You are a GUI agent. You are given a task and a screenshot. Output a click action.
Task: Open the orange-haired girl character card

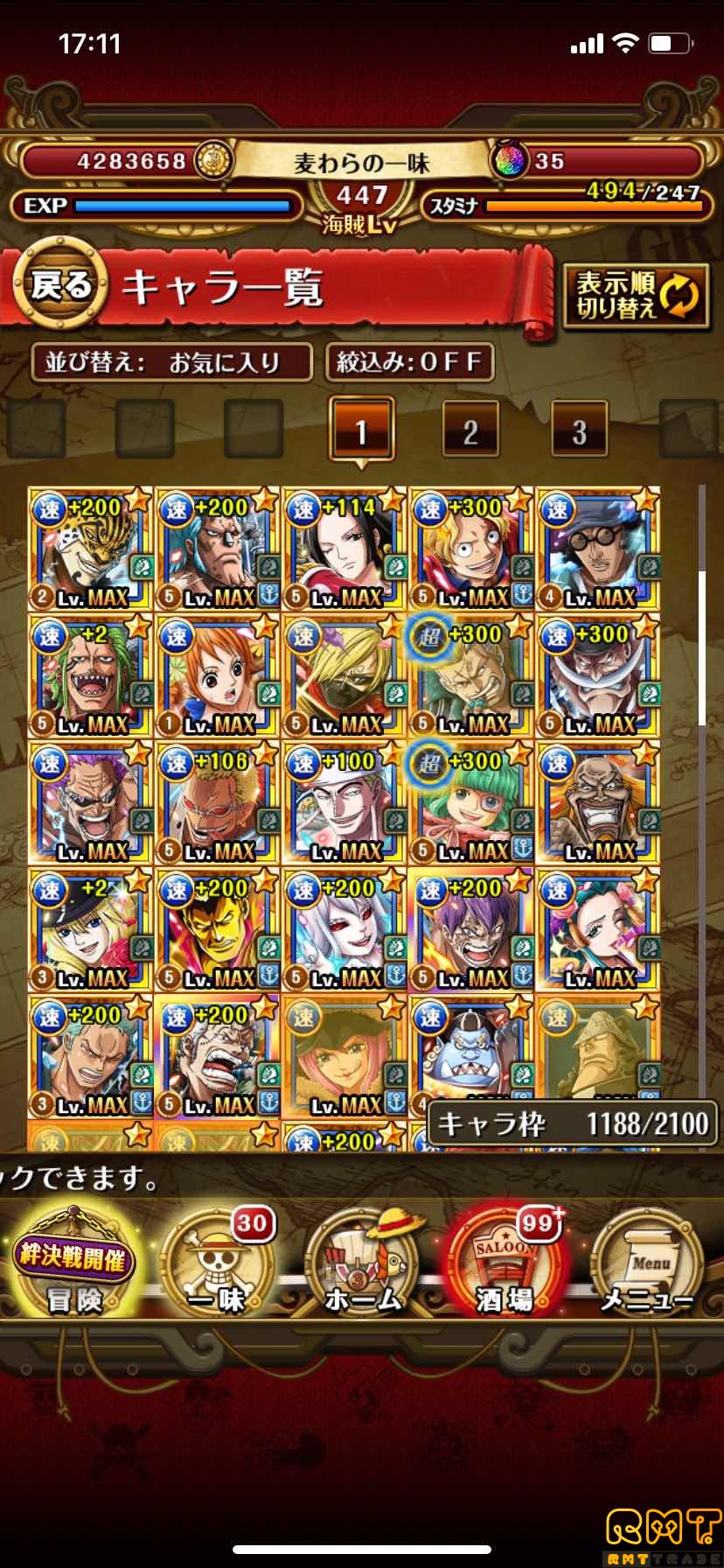pyautogui.click(x=217, y=675)
